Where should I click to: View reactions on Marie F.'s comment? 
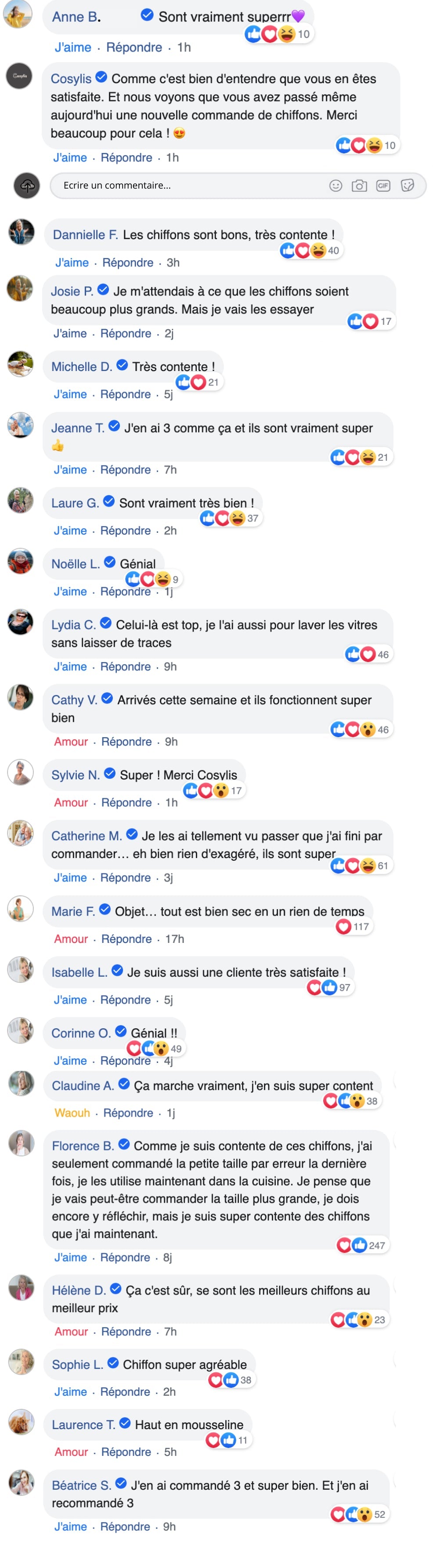[354, 927]
